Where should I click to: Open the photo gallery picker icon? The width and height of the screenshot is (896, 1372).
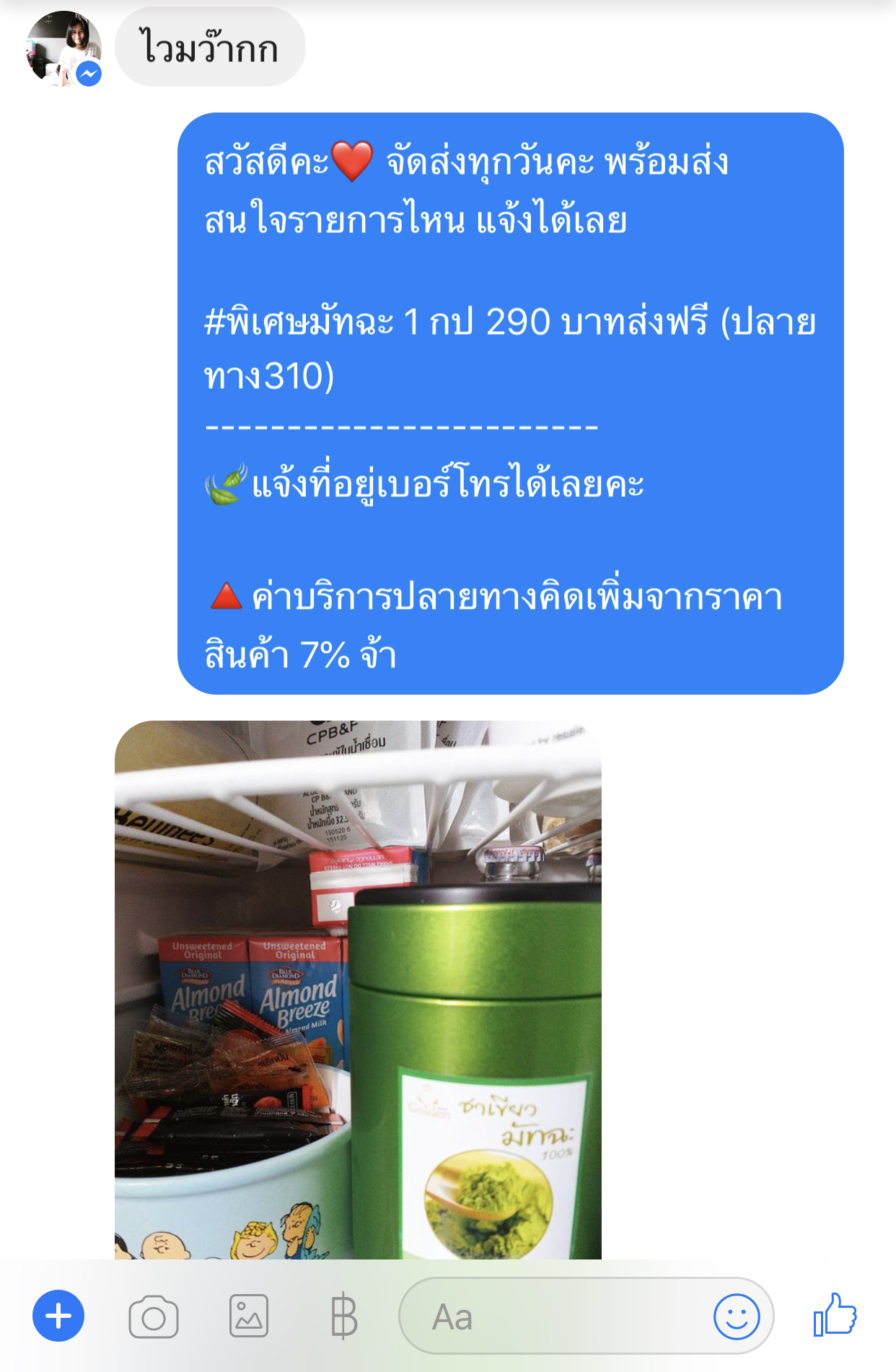coord(248,1314)
